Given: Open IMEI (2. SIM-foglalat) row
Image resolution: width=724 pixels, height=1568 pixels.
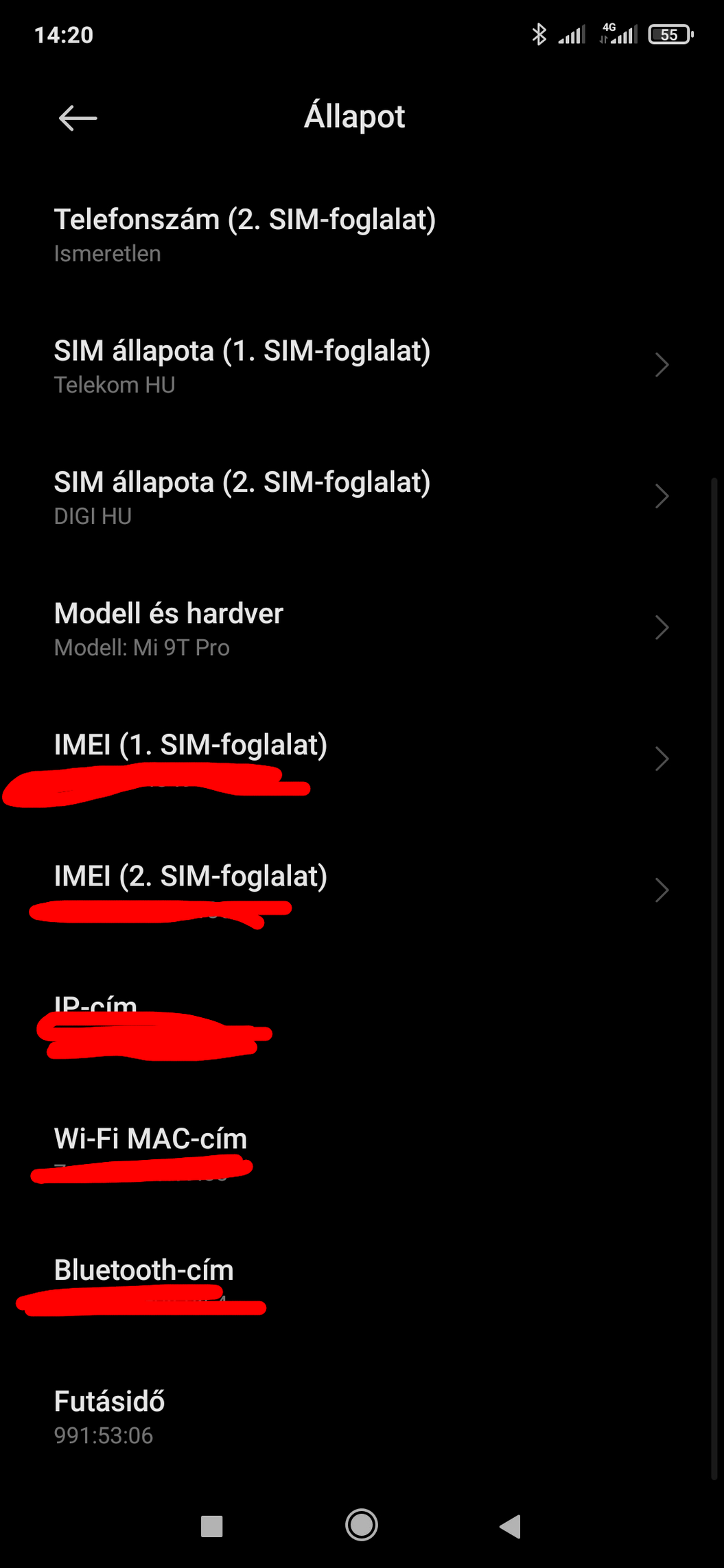Looking at the screenshot, I should (x=362, y=891).
